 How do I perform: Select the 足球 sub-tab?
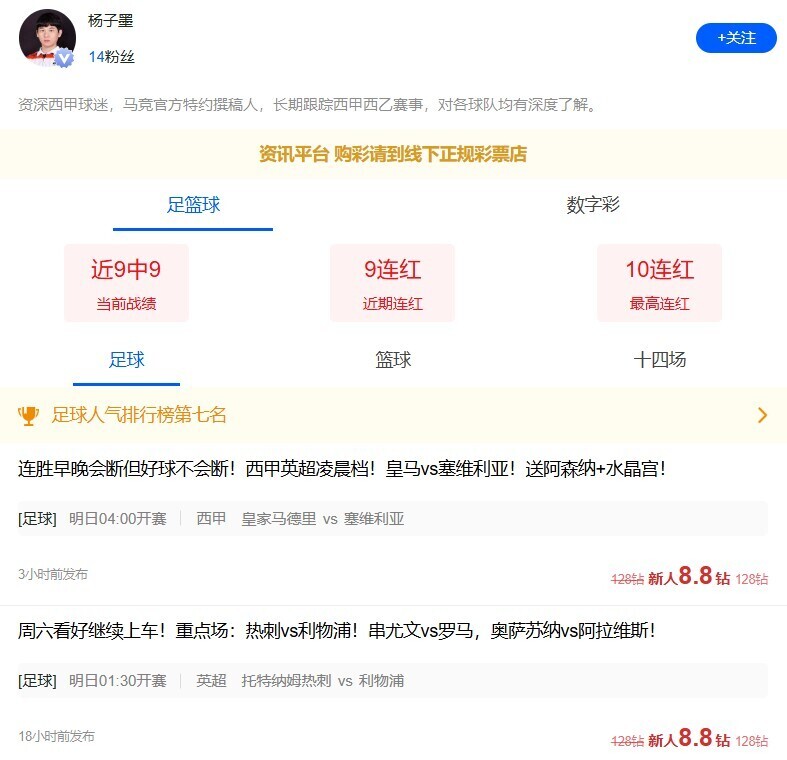127,360
